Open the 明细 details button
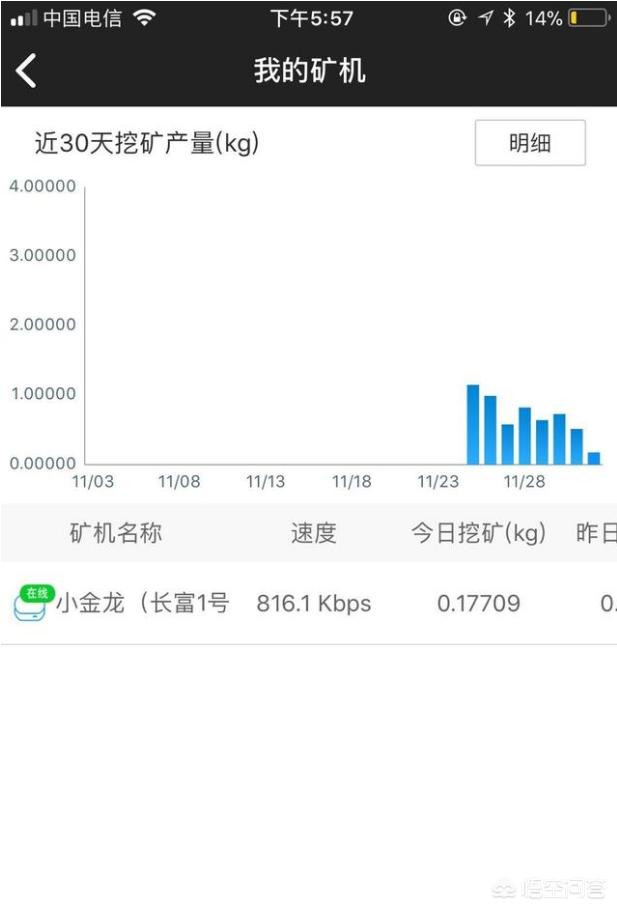 tap(530, 143)
